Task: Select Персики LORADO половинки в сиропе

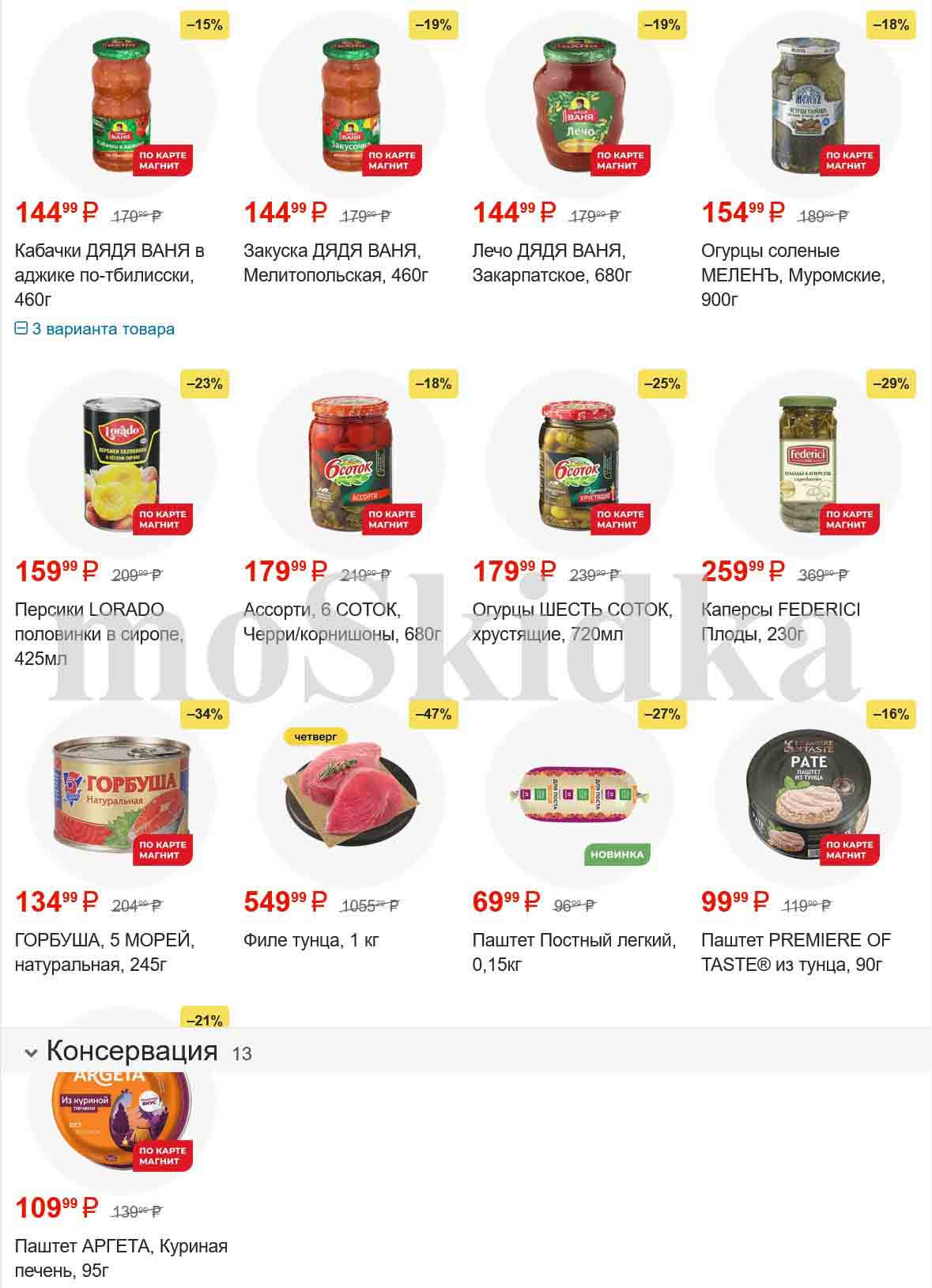Action: point(99,633)
